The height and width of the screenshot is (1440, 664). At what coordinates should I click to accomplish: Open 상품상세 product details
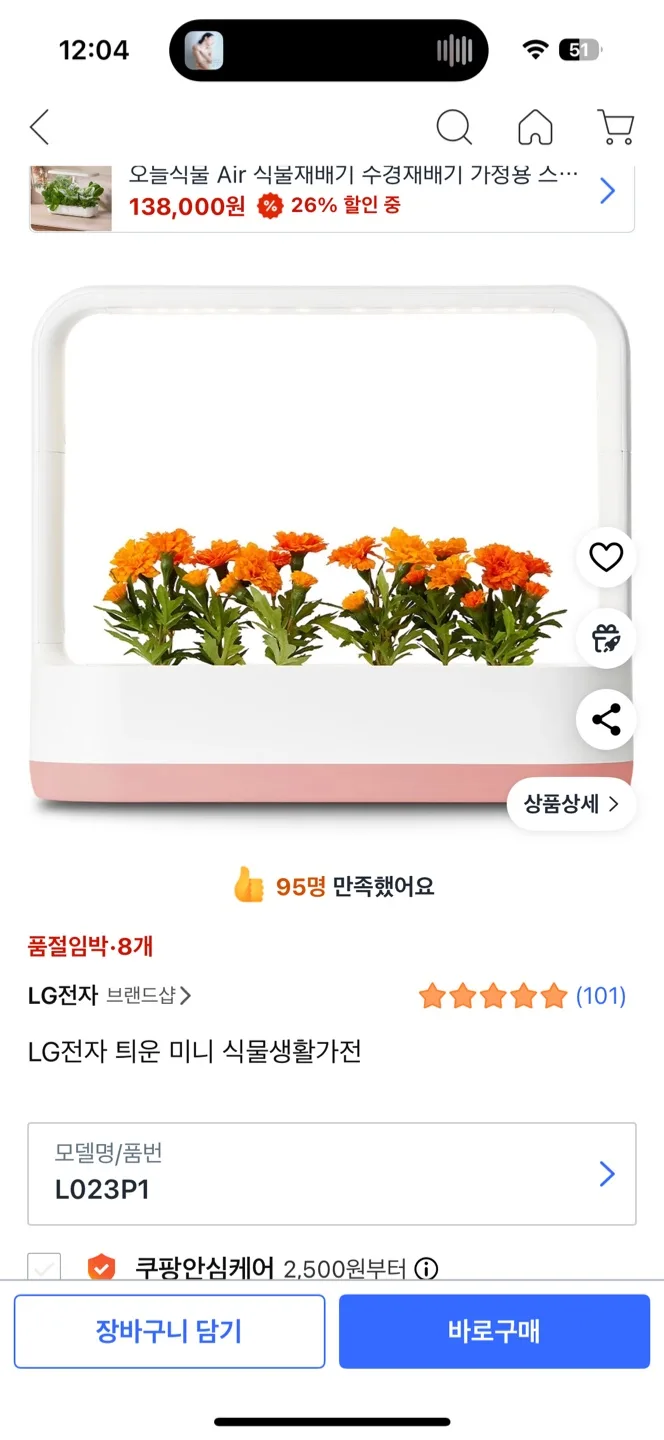571,804
